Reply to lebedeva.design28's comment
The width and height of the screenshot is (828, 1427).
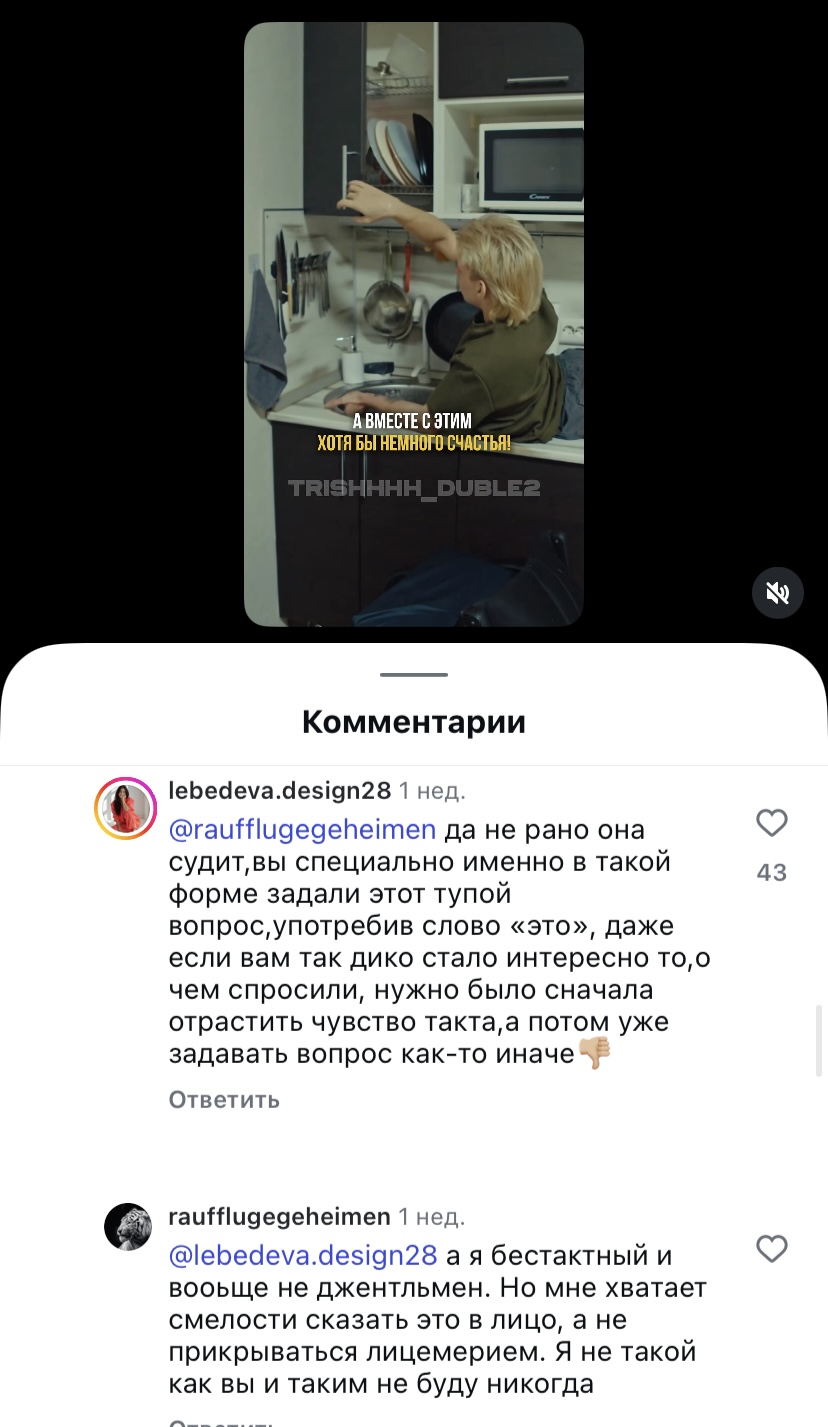coord(224,1100)
